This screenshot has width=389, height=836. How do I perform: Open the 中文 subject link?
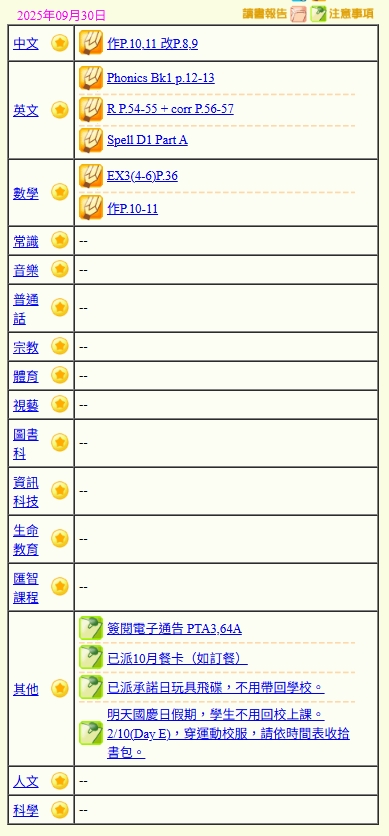tap(26, 44)
